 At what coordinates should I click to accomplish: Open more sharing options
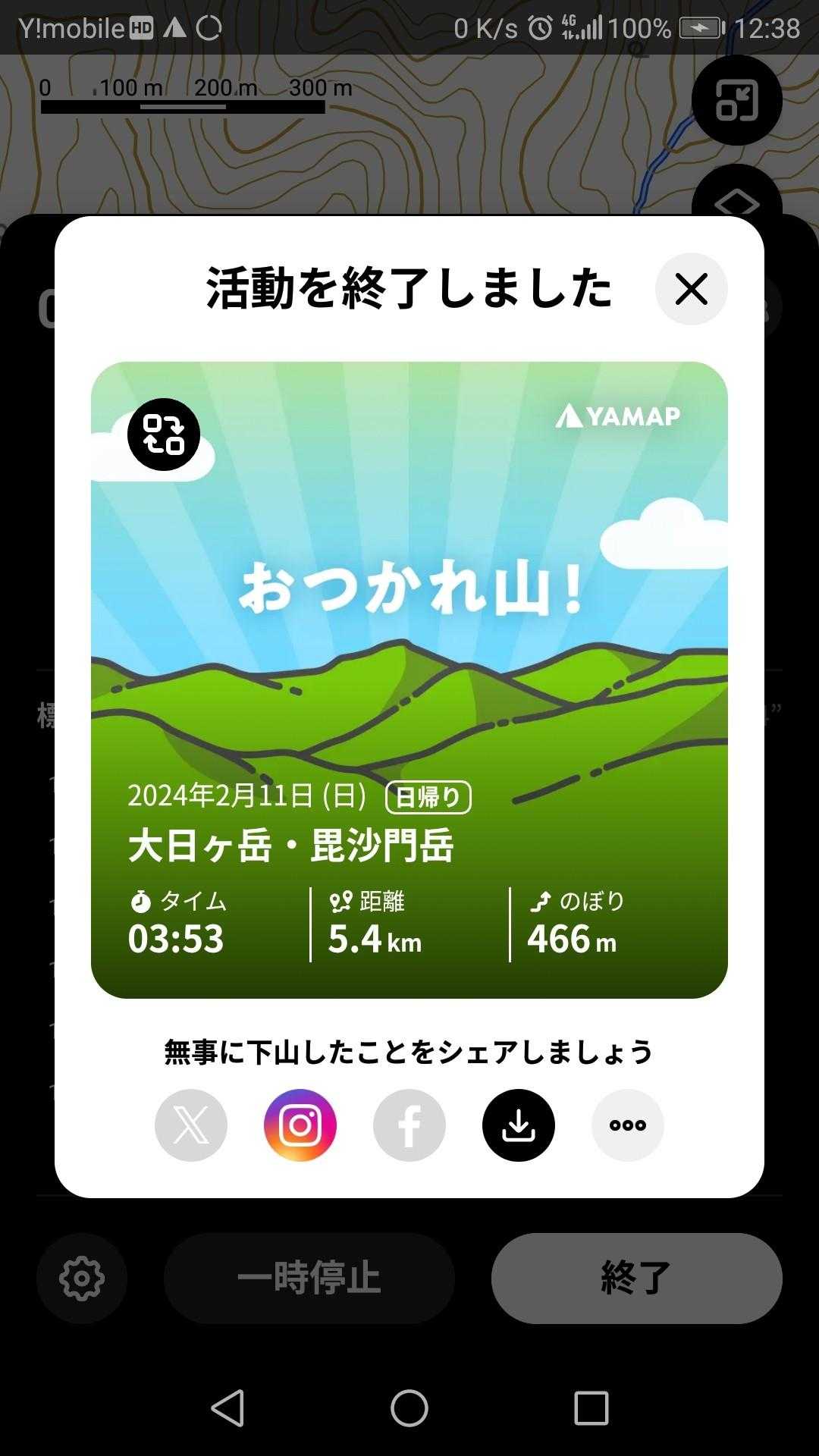click(628, 1125)
